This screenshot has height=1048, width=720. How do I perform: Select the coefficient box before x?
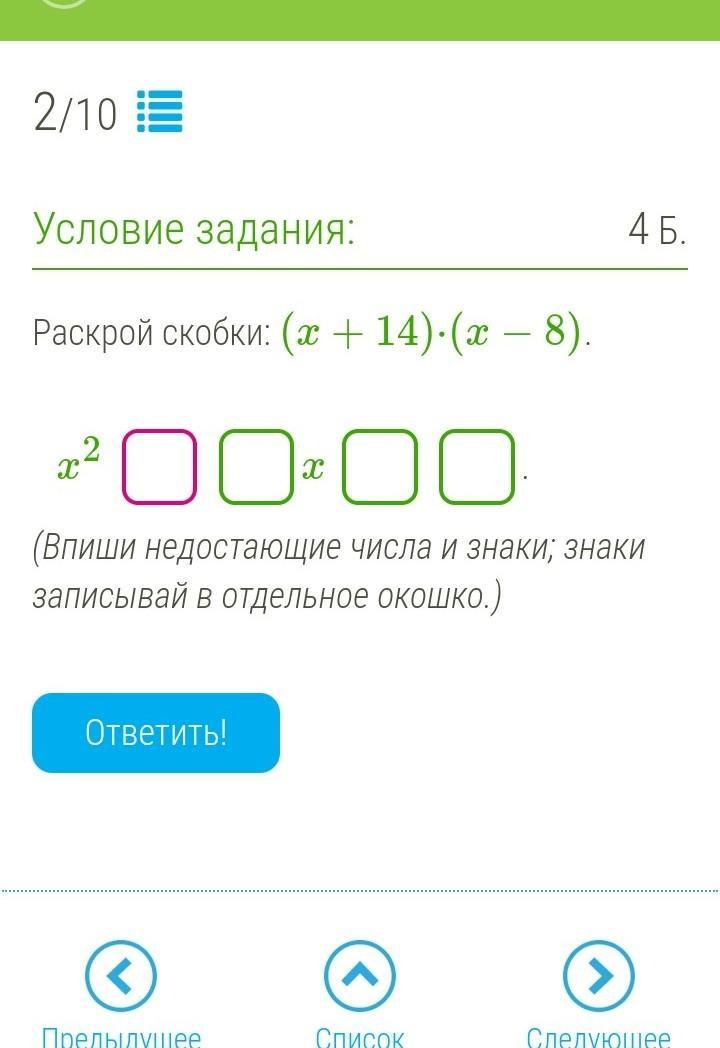(256, 466)
